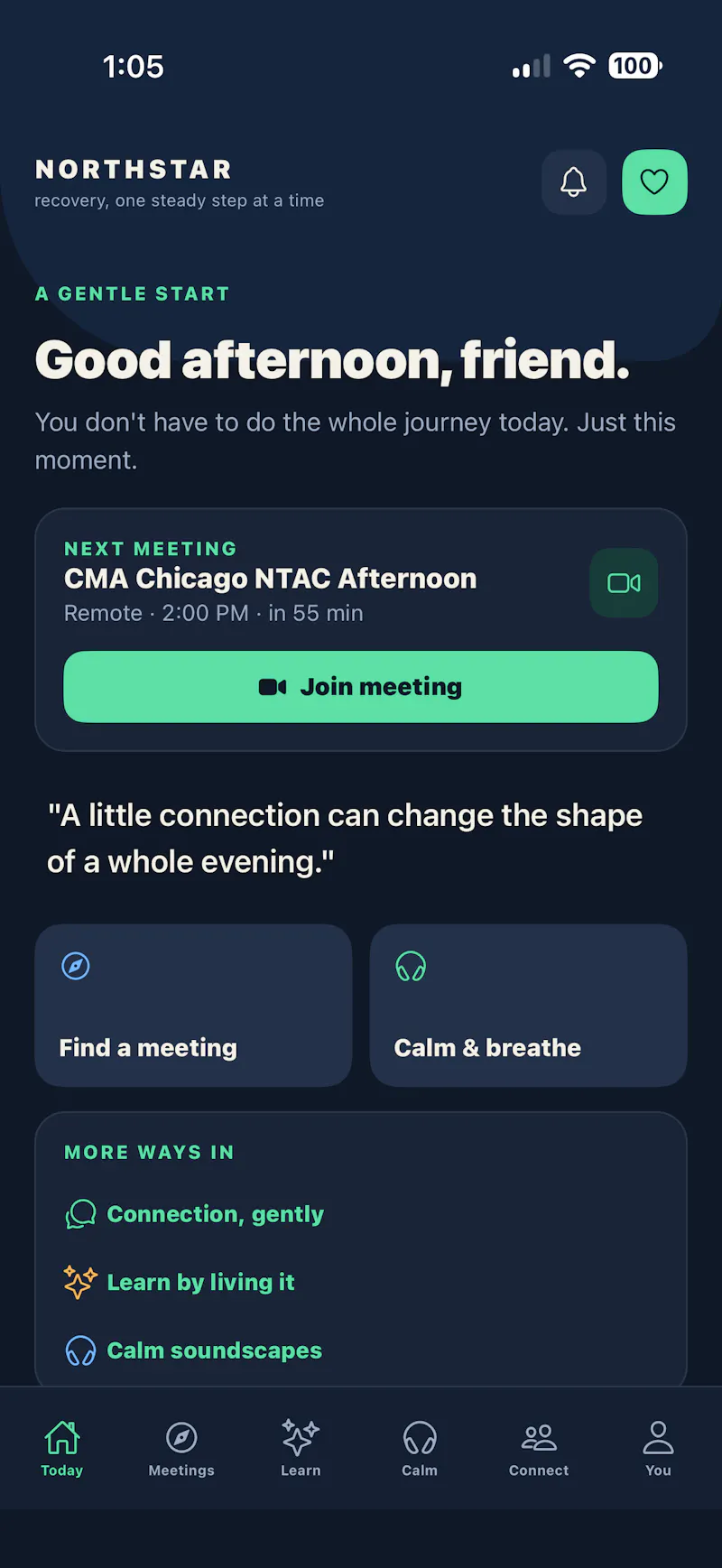
Task: Open the Calm tab
Action: tap(420, 1448)
